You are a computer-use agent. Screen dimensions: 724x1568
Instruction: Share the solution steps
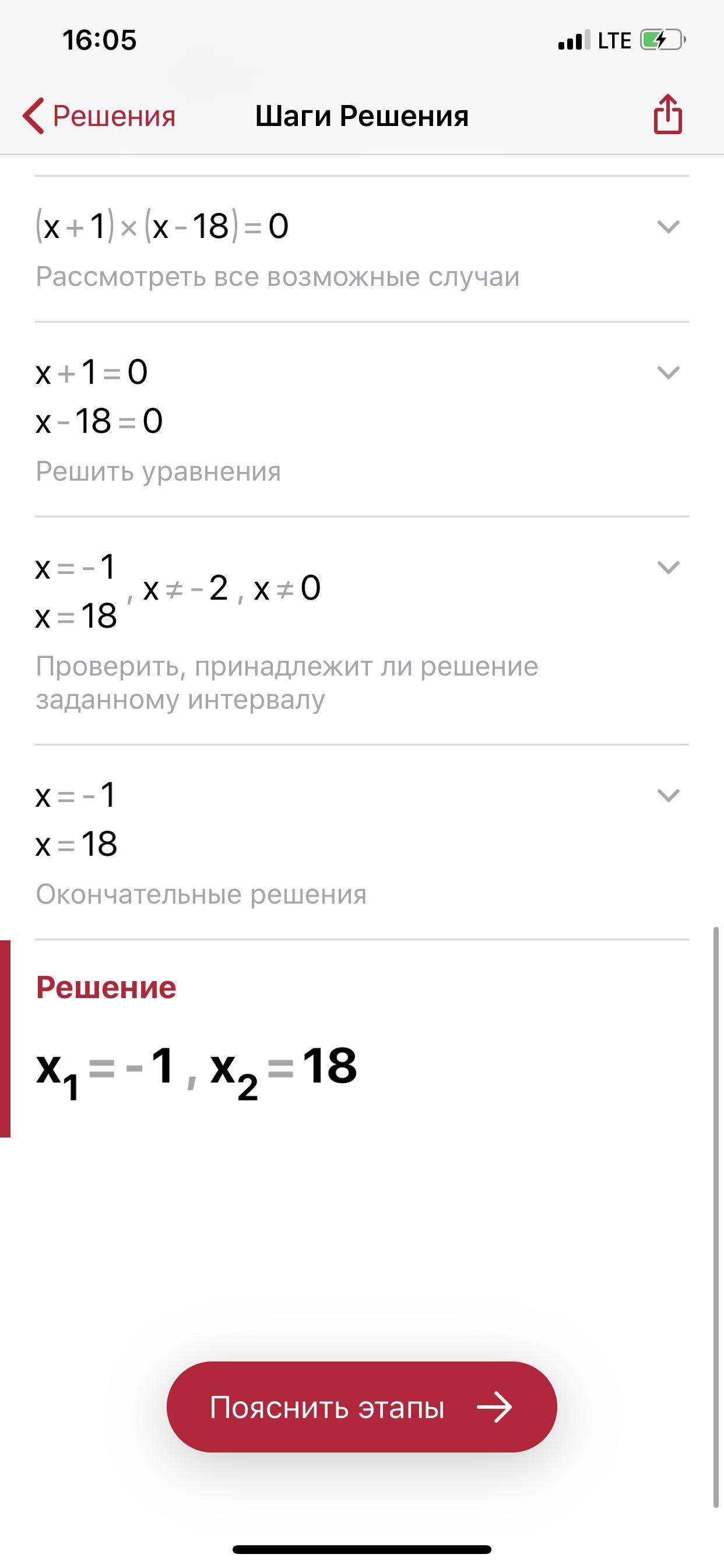[667, 114]
